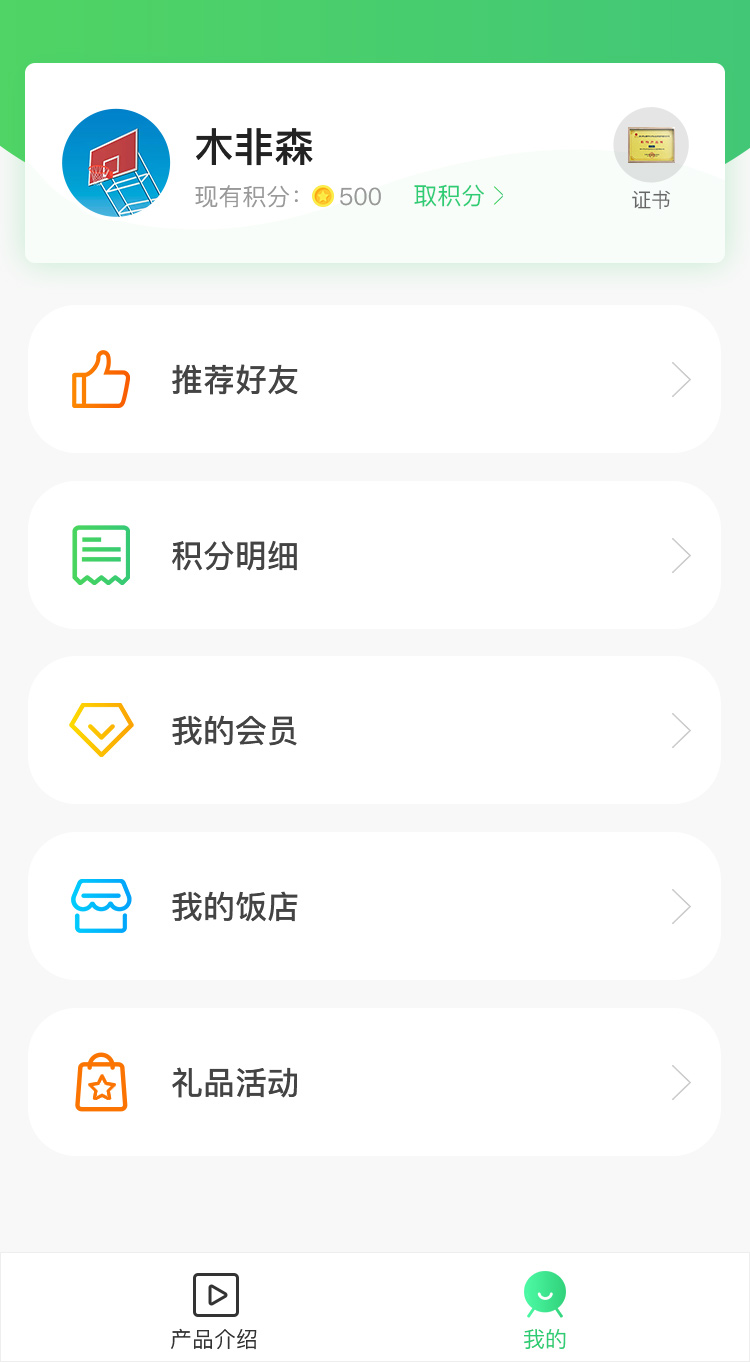Open the 推荐好友 row

coord(374,380)
